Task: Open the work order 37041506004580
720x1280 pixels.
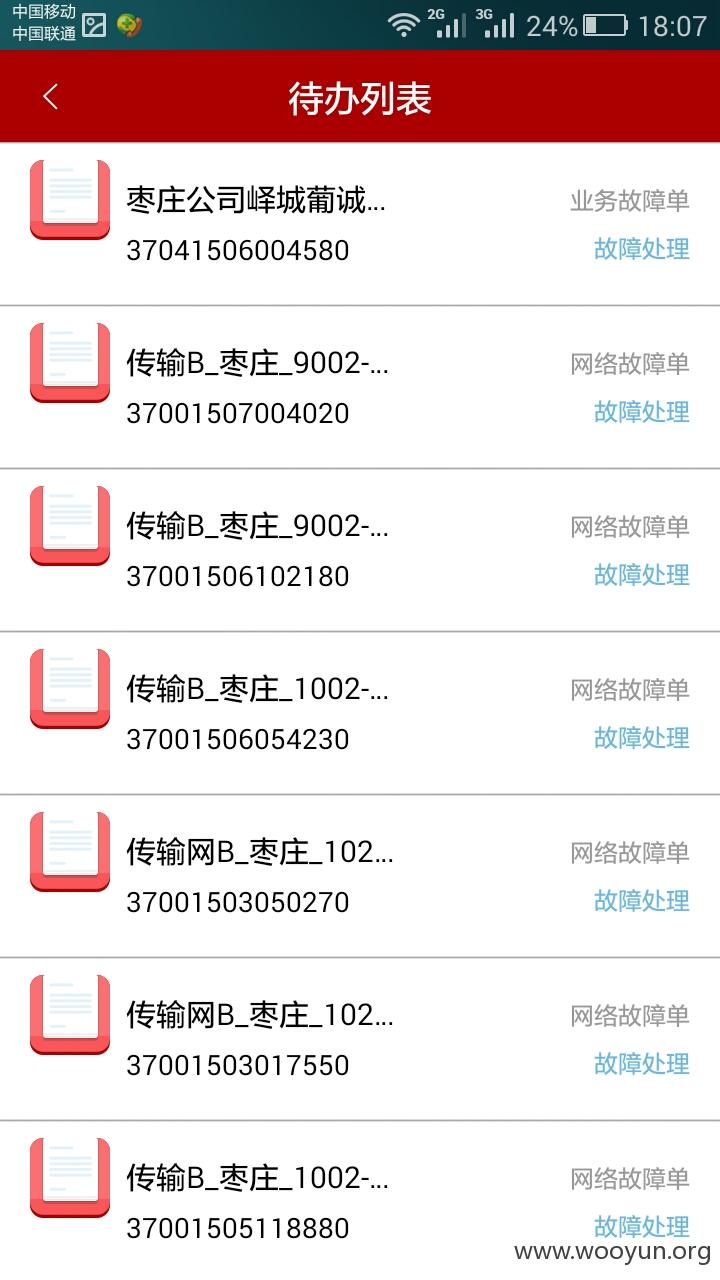Action: pos(360,224)
